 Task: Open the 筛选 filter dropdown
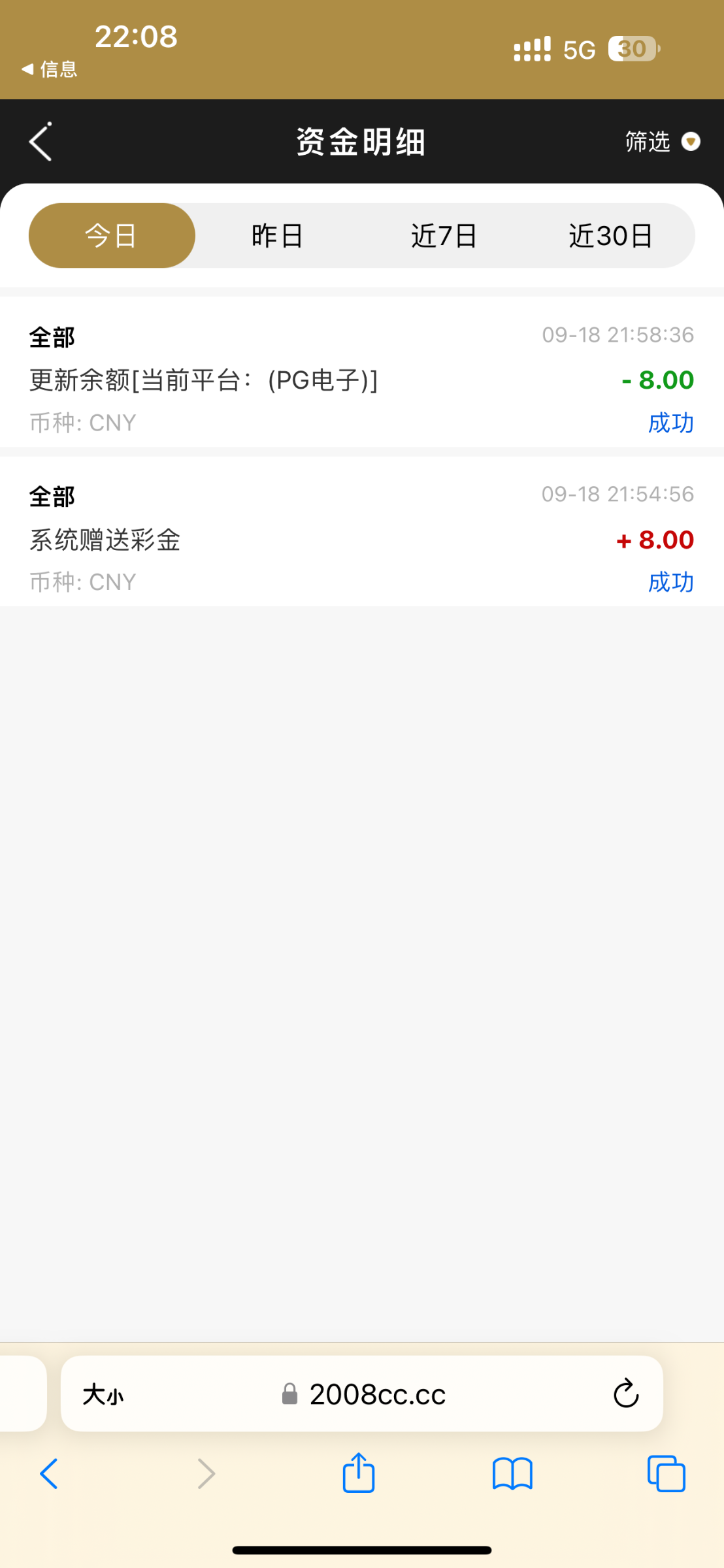click(662, 141)
